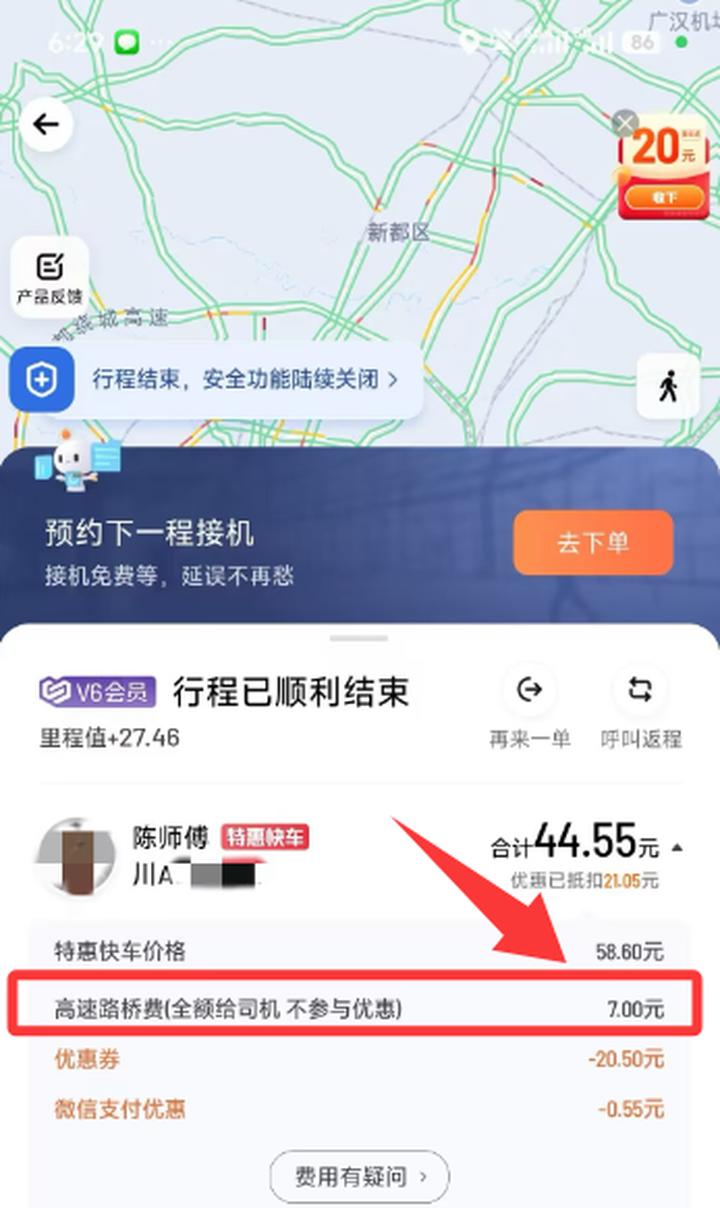The width and height of the screenshot is (720, 1208).
Task: Claim the 20元 red packet coupon
Action: (x=665, y=197)
